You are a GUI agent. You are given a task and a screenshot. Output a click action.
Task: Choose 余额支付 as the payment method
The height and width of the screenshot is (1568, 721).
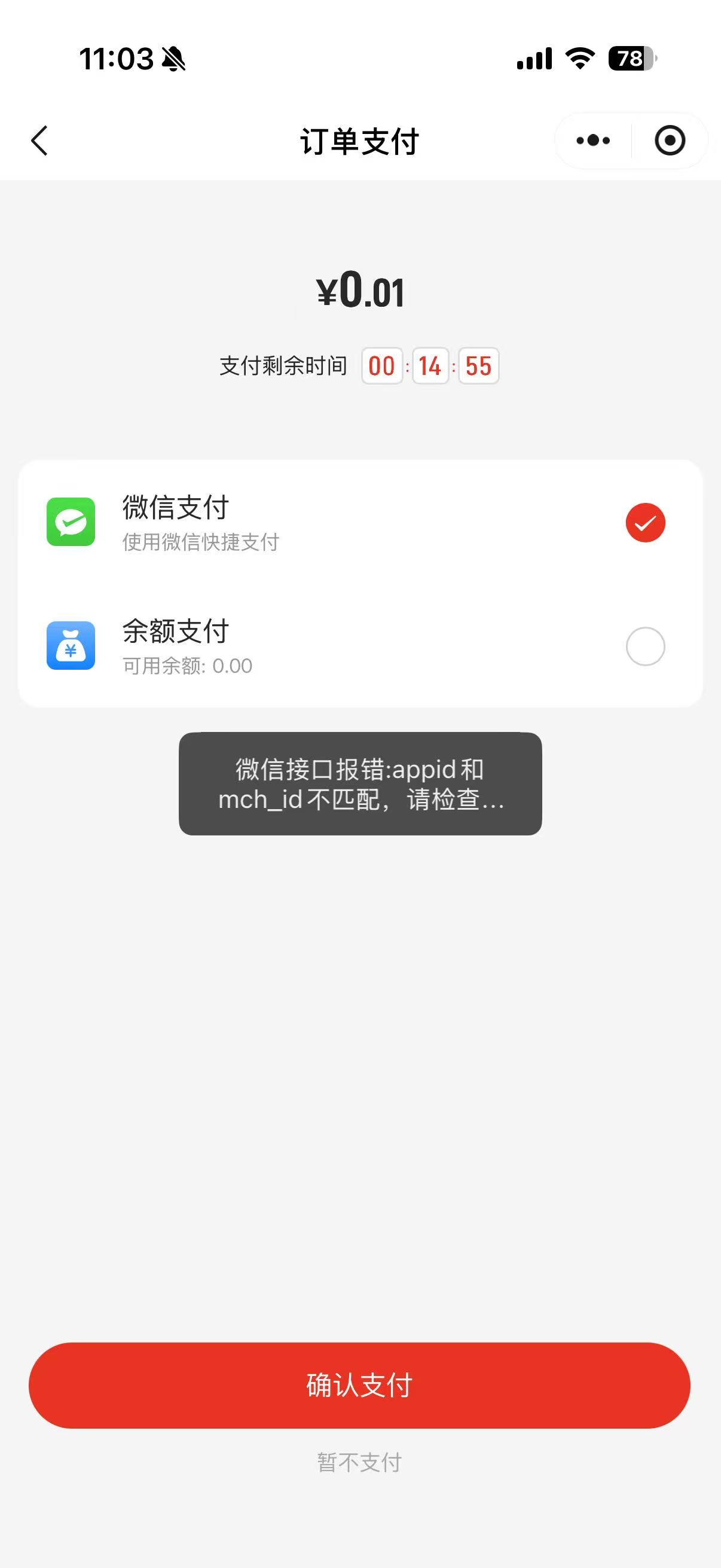tap(645, 646)
